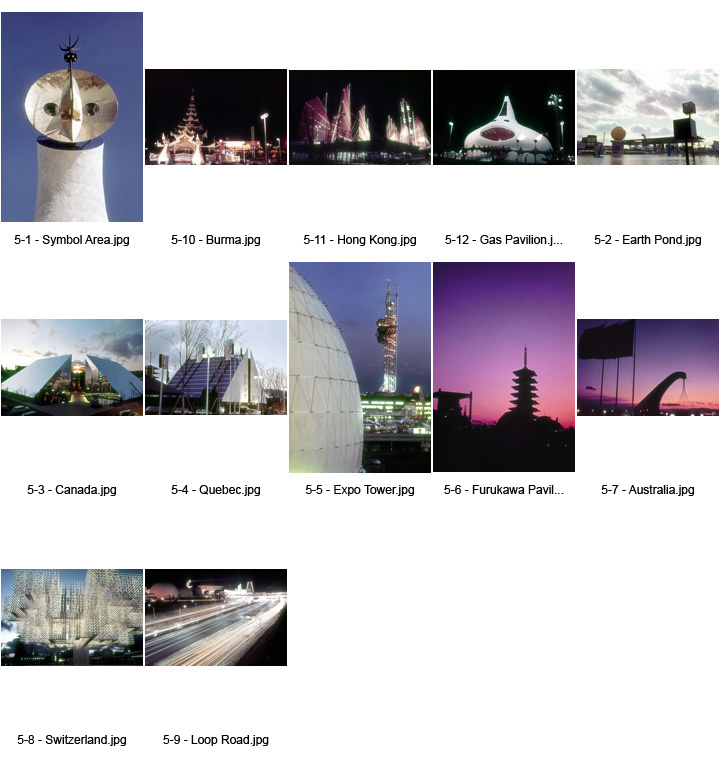The image size is (720, 758).
Task: Open the 5-10 Burma photo
Action: point(216,117)
